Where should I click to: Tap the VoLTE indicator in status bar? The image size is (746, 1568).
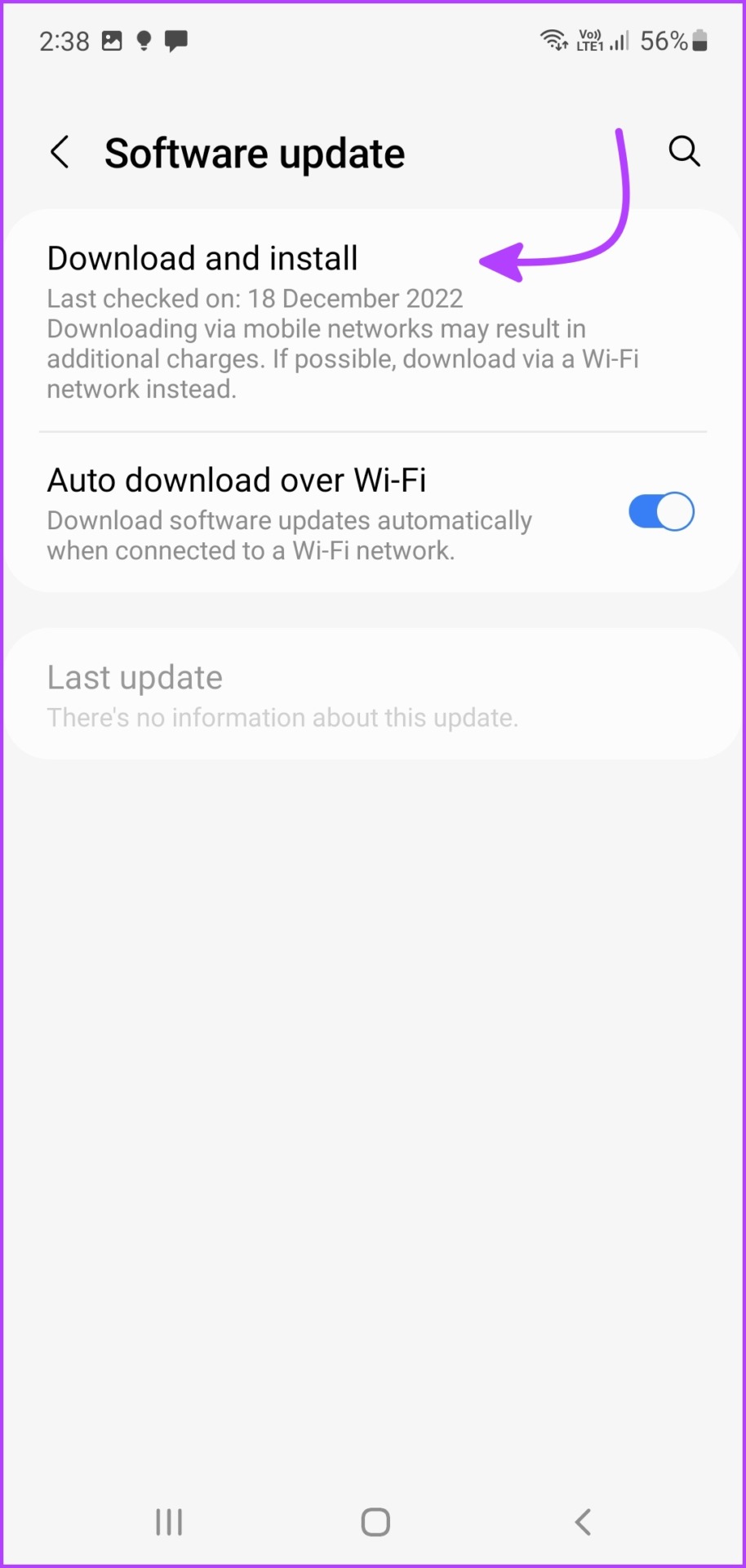[x=589, y=39]
